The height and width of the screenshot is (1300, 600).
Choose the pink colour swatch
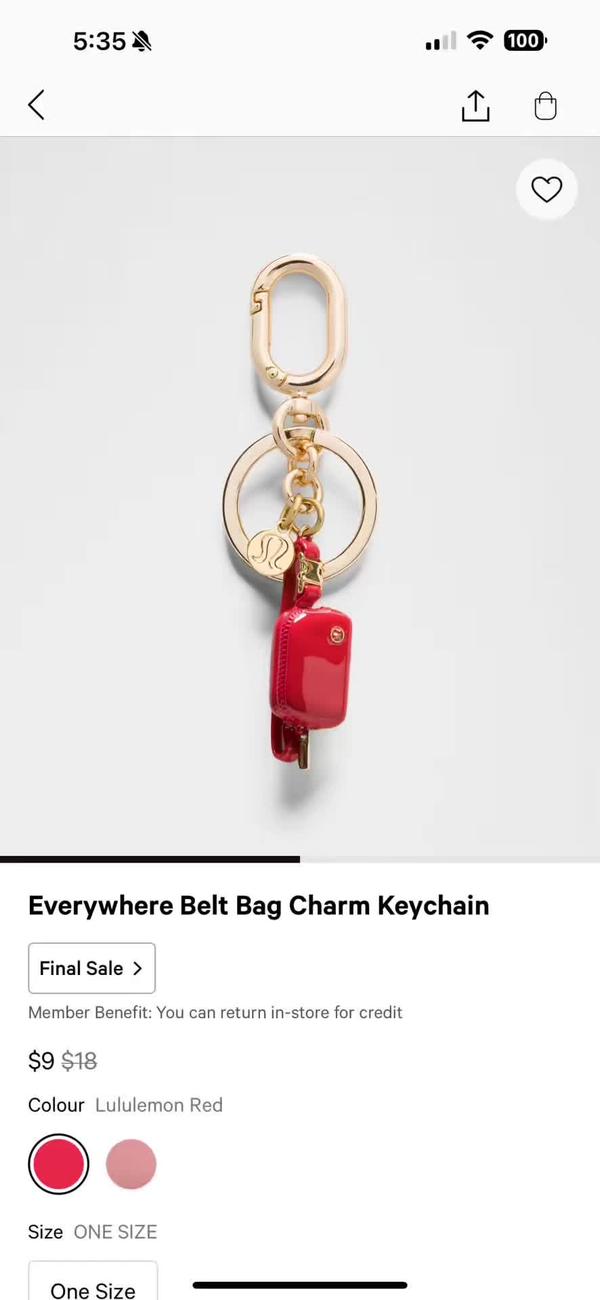click(131, 1164)
